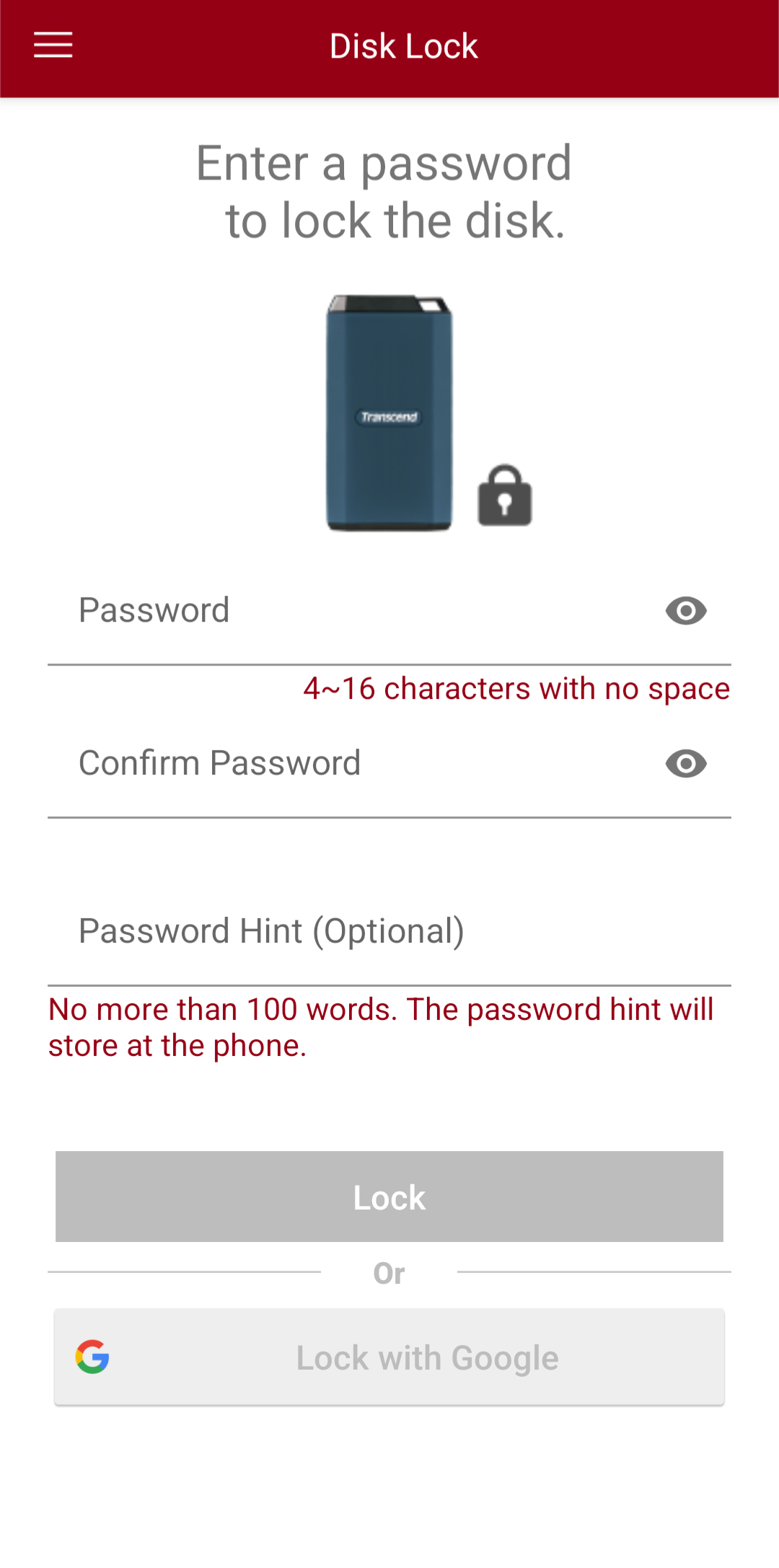This screenshot has height=1568, width=779.
Task: Reveal Confirm Password text with eye icon
Action: (x=686, y=764)
